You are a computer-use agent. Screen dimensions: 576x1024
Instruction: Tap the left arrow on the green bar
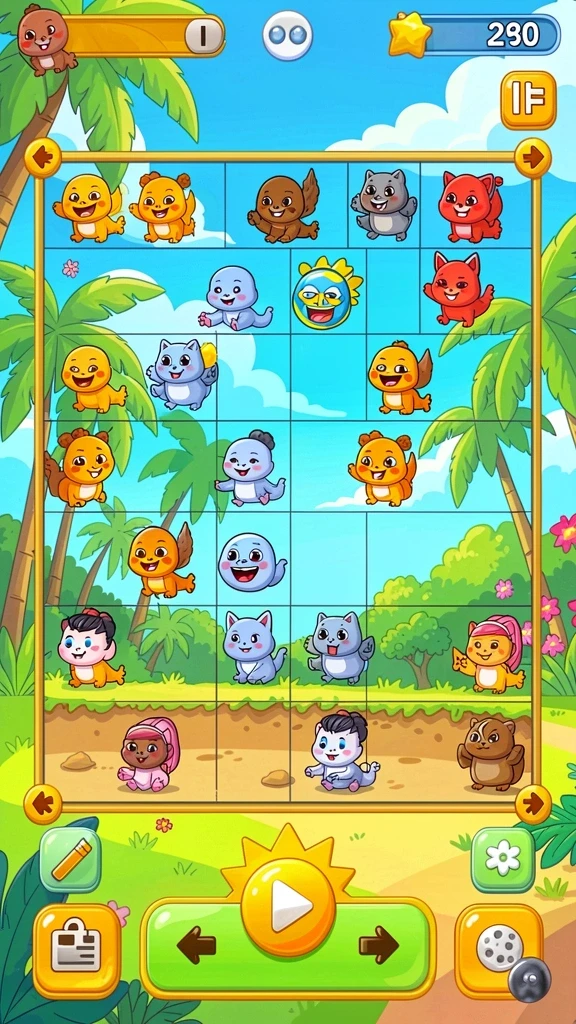coord(197,945)
